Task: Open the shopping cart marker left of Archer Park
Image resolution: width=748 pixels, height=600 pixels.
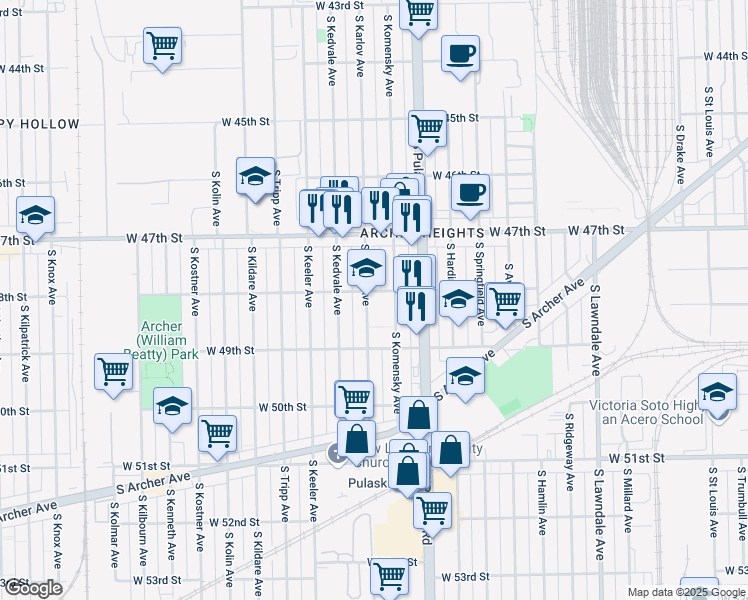Action: tap(114, 375)
